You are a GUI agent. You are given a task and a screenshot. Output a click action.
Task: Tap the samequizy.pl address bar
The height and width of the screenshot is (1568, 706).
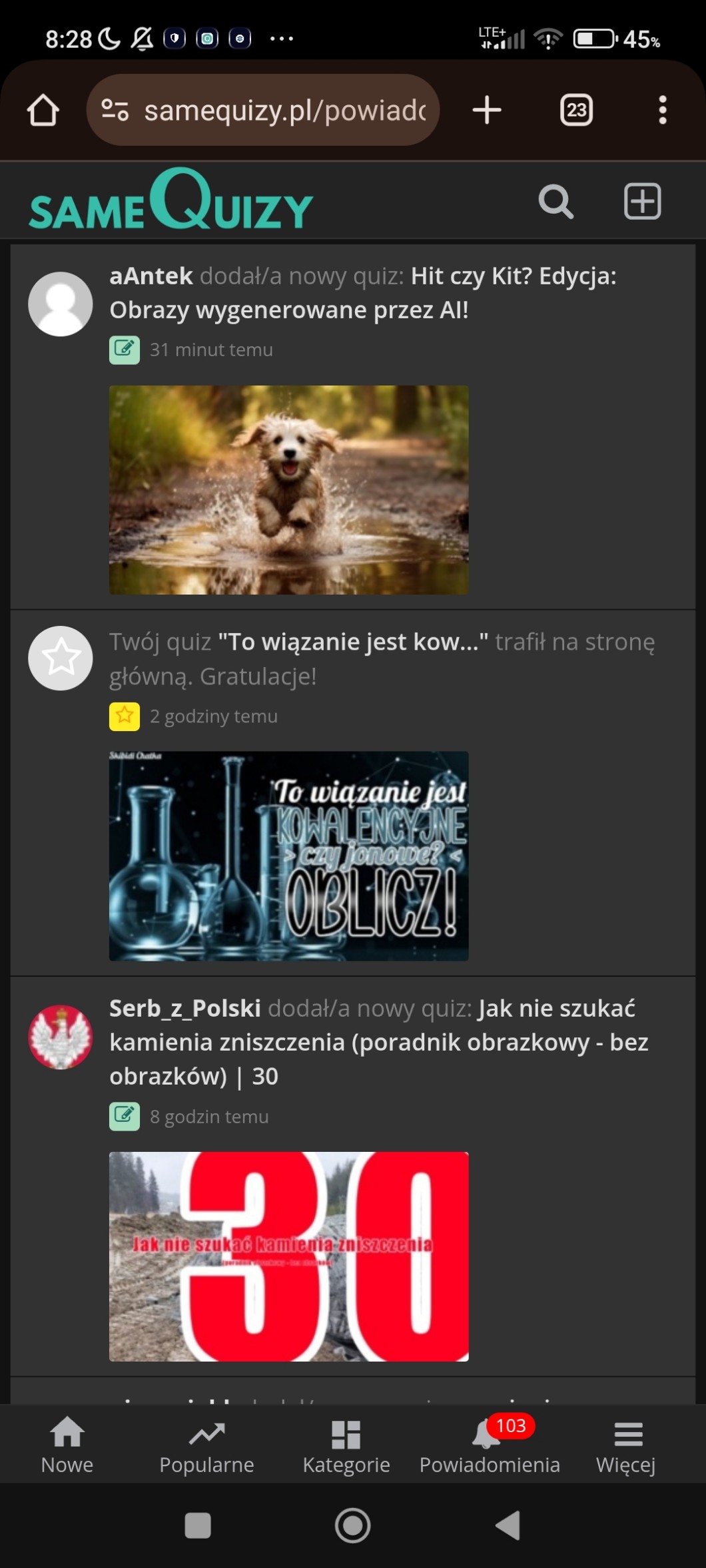263,110
